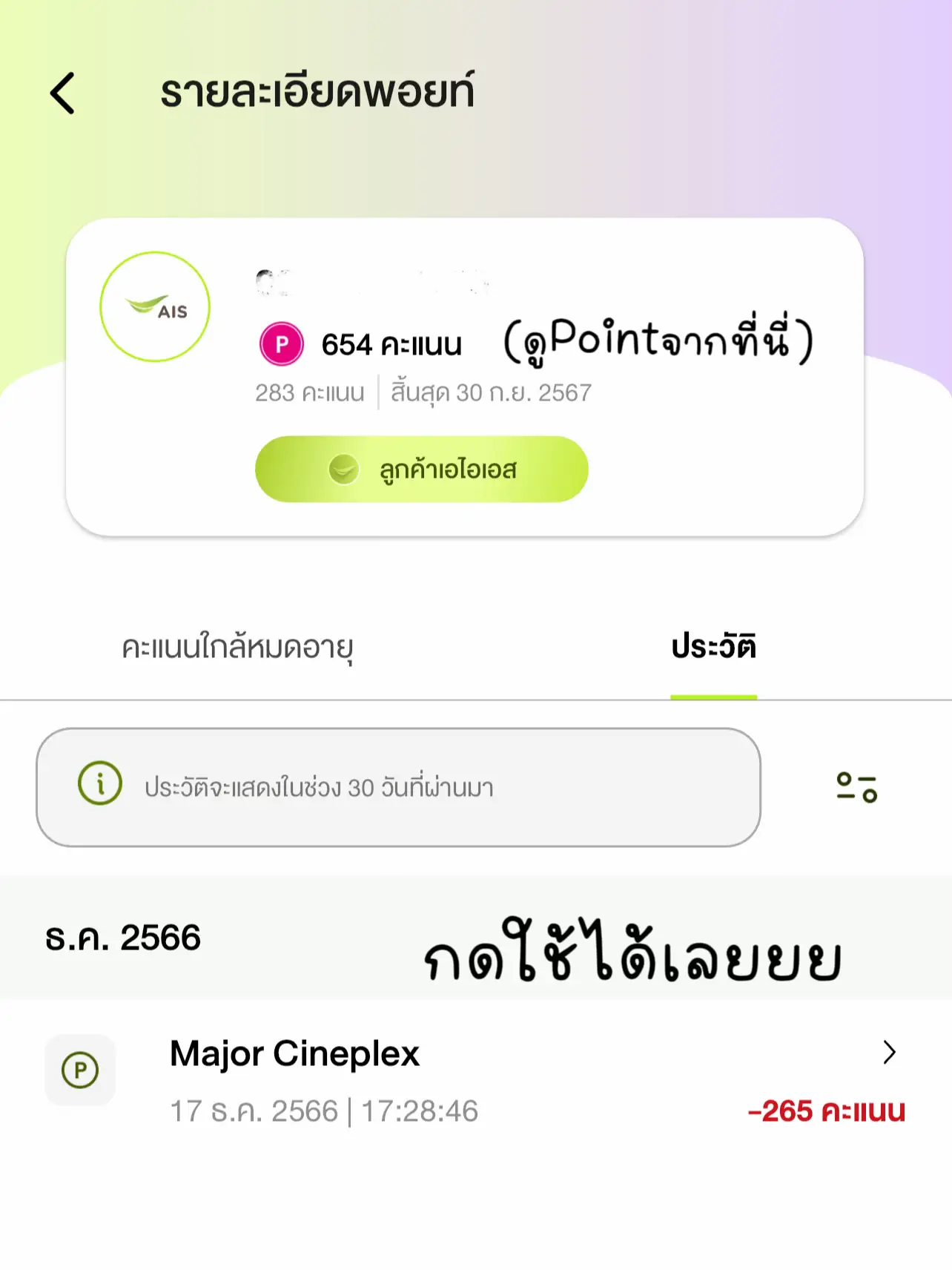Tap the pink P points icon

(x=280, y=343)
